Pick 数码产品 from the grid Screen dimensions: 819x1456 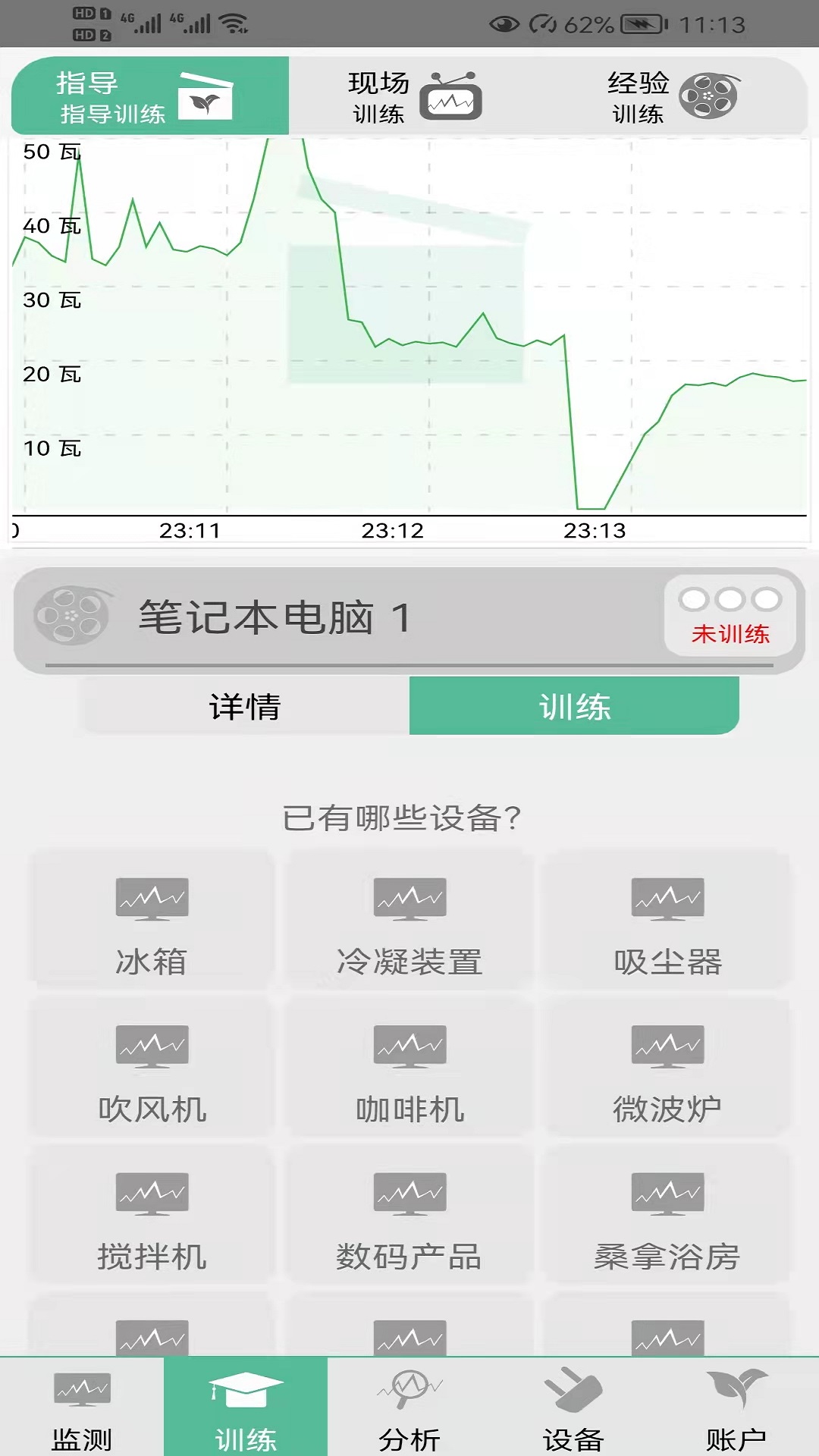(x=409, y=1215)
